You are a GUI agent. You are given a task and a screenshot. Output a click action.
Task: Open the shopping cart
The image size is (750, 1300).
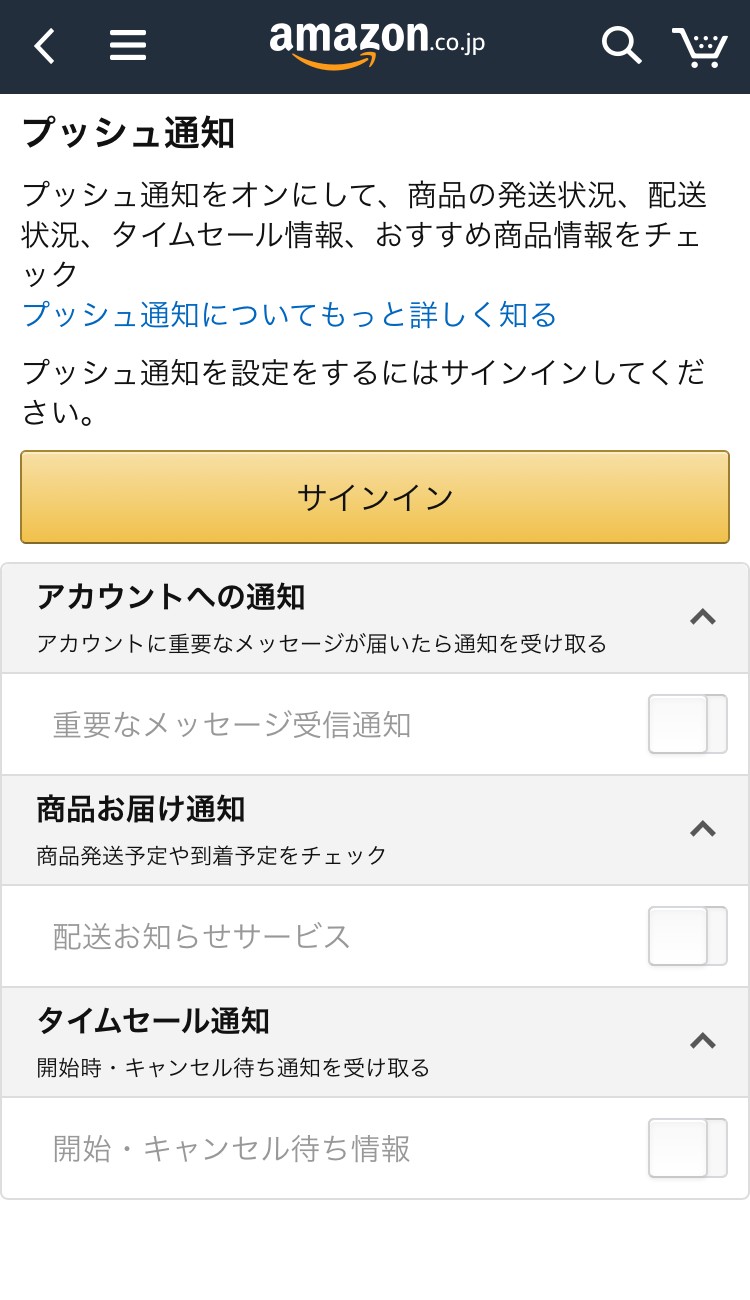(x=699, y=47)
